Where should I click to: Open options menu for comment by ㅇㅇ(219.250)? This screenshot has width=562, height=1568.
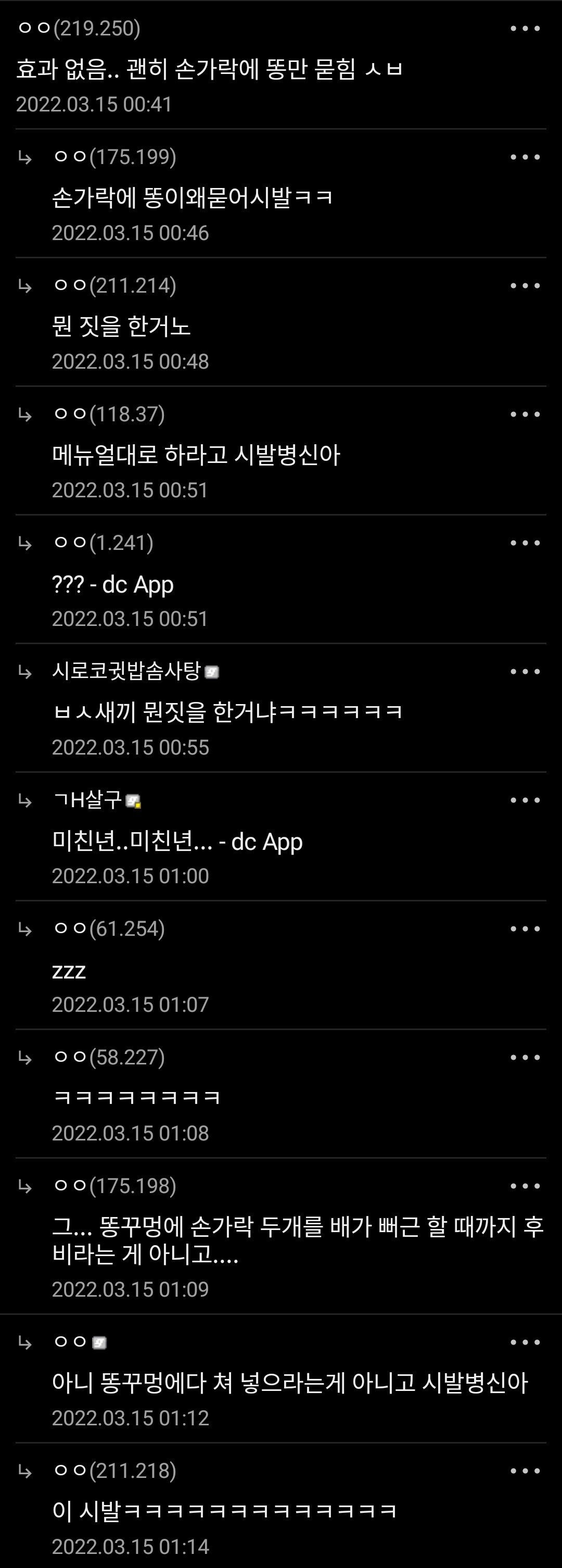pyautogui.click(x=525, y=29)
